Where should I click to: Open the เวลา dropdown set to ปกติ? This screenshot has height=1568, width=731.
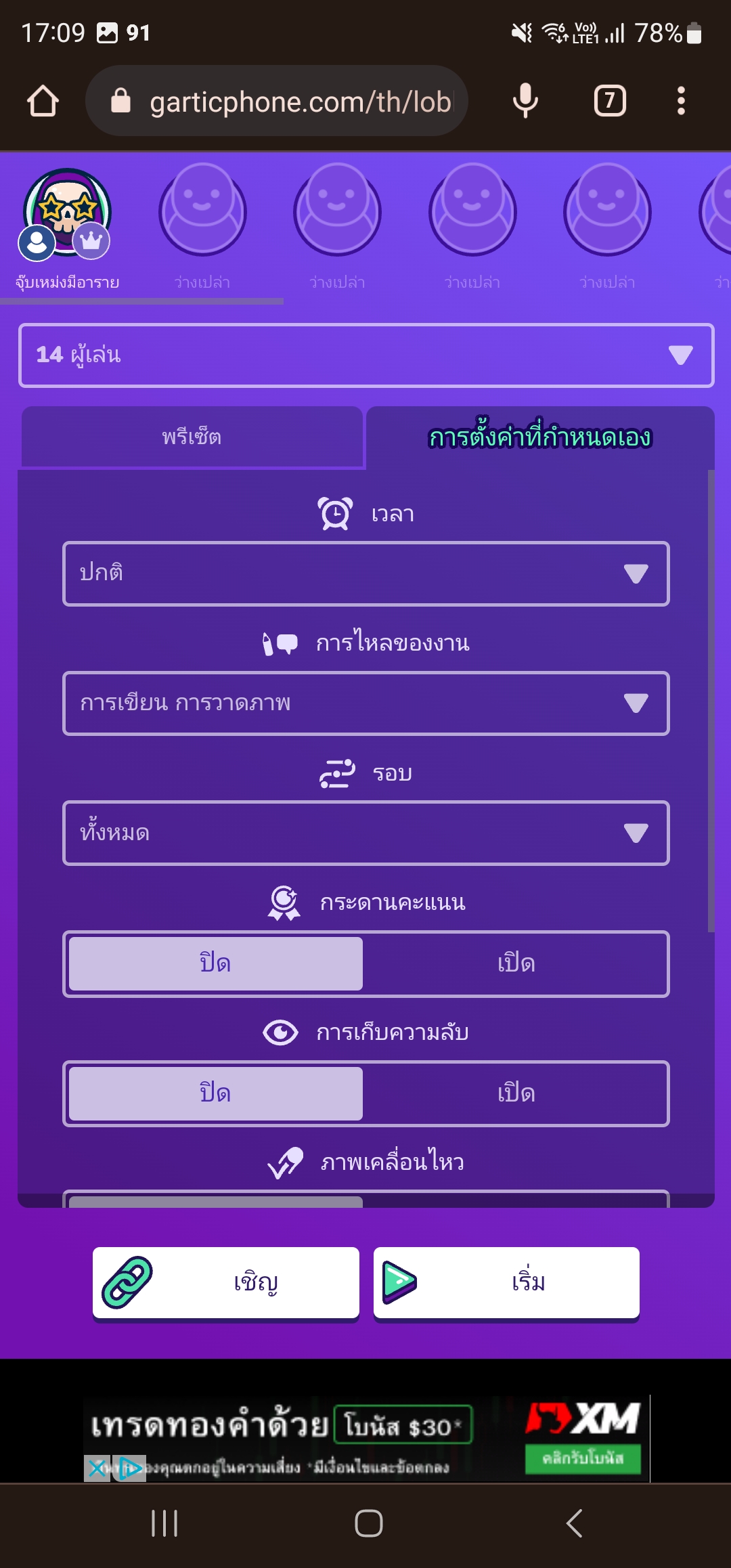tap(365, 573)
